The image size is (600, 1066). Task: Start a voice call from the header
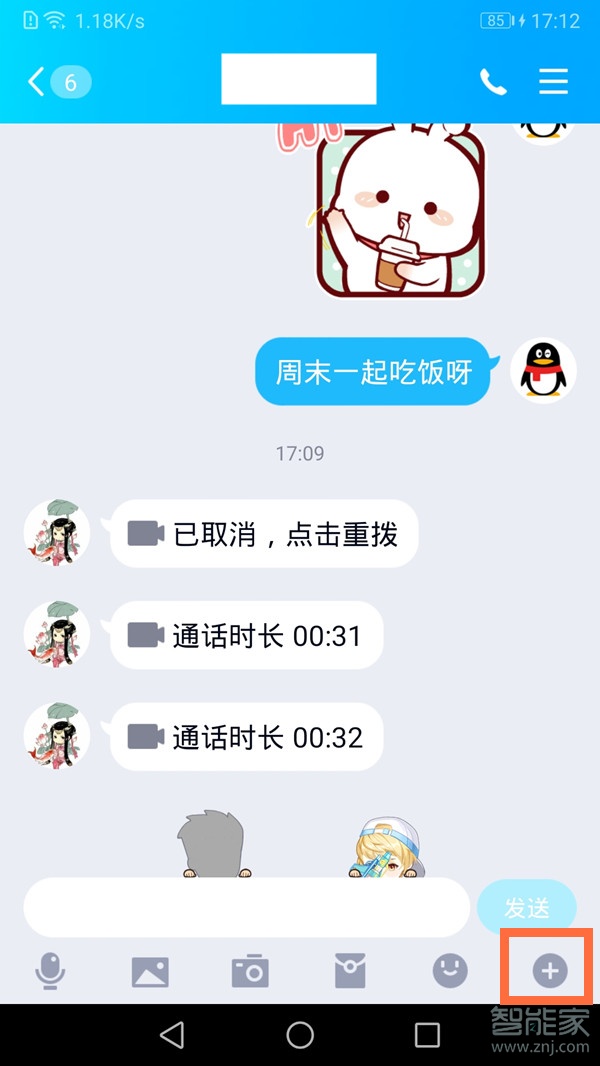pos(493,82)
